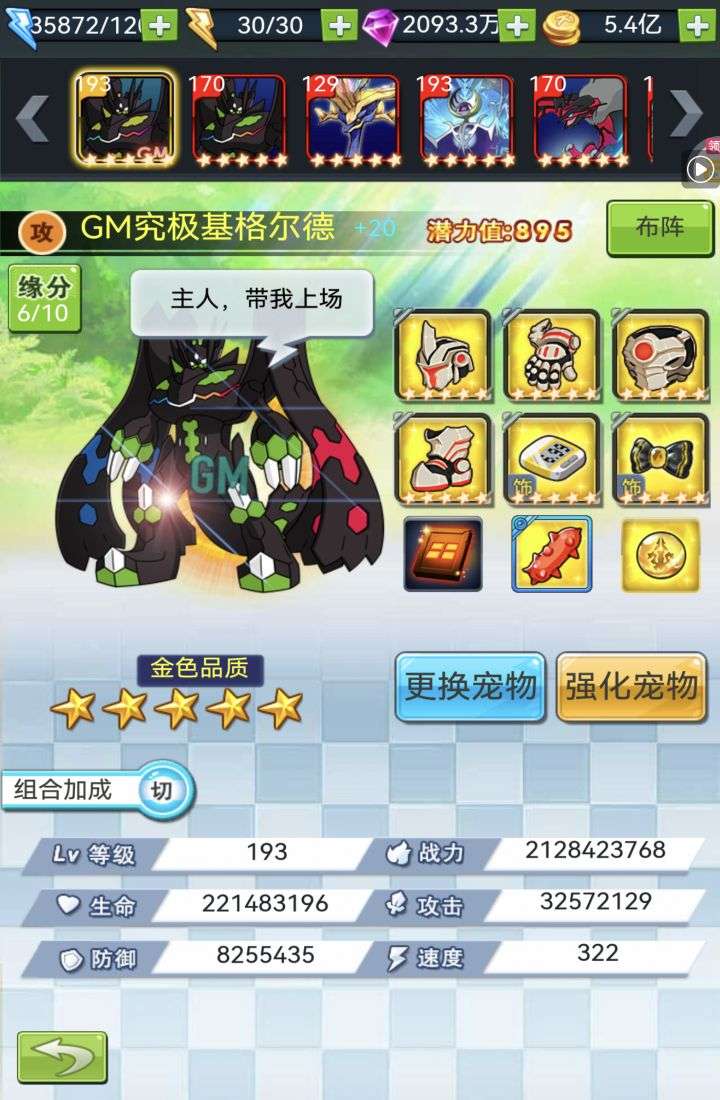
Task: Toggle the 组合加成 switch
Action: point(162,790)
